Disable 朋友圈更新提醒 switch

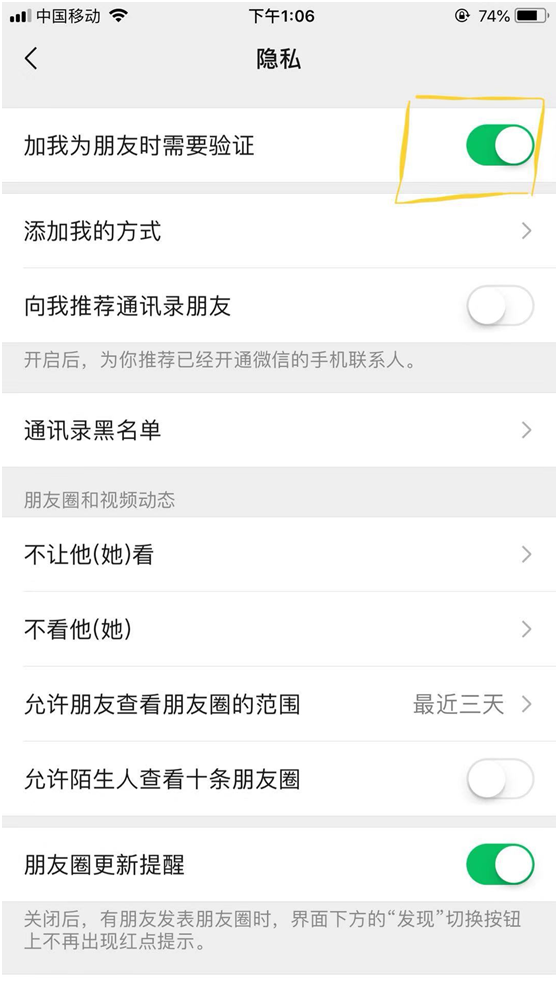500,864
